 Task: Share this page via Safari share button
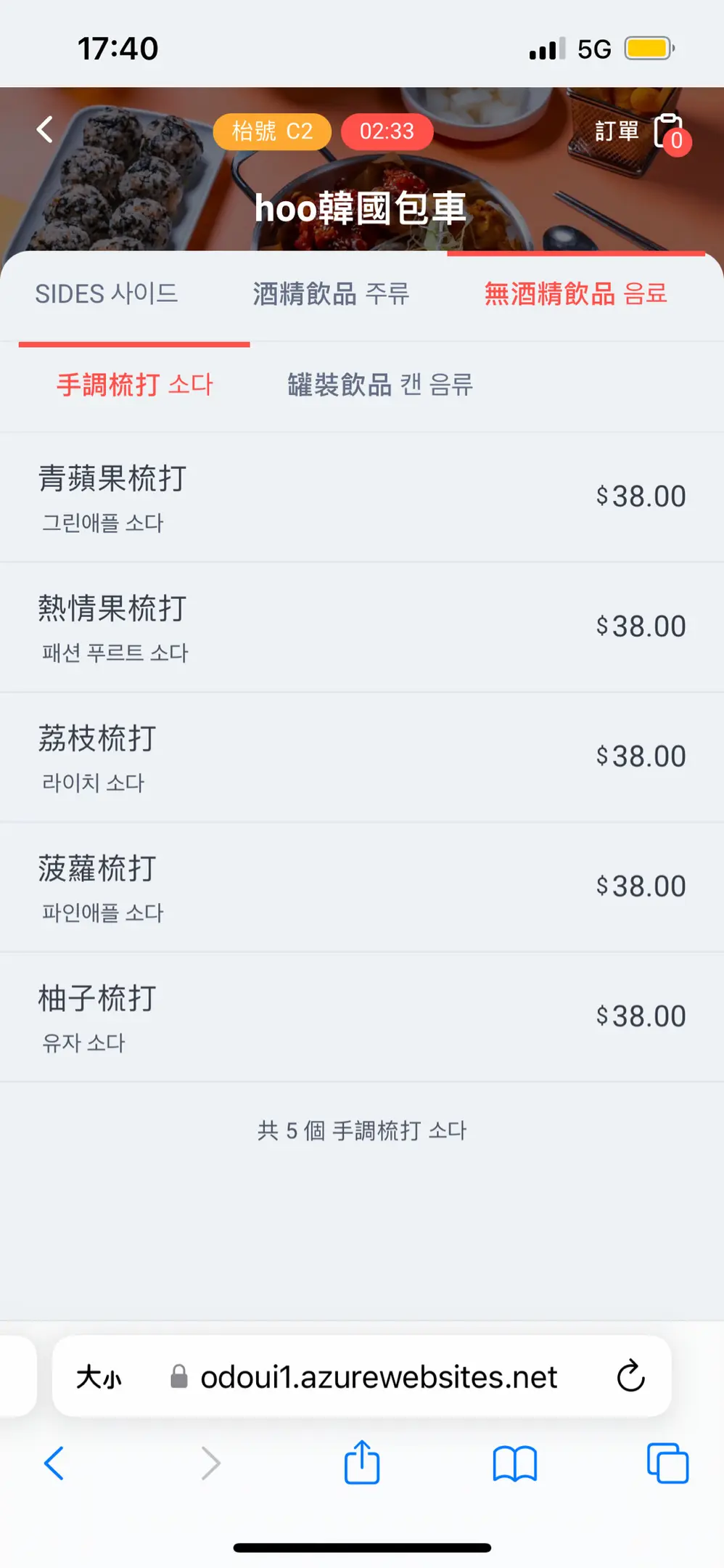[362, 1462]
